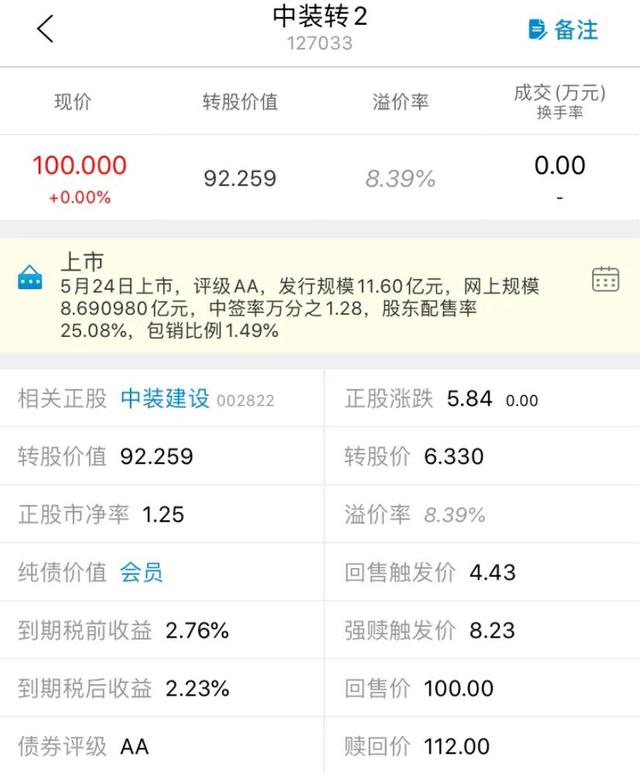Open the calendar icon in listing notice

[605, 280]
